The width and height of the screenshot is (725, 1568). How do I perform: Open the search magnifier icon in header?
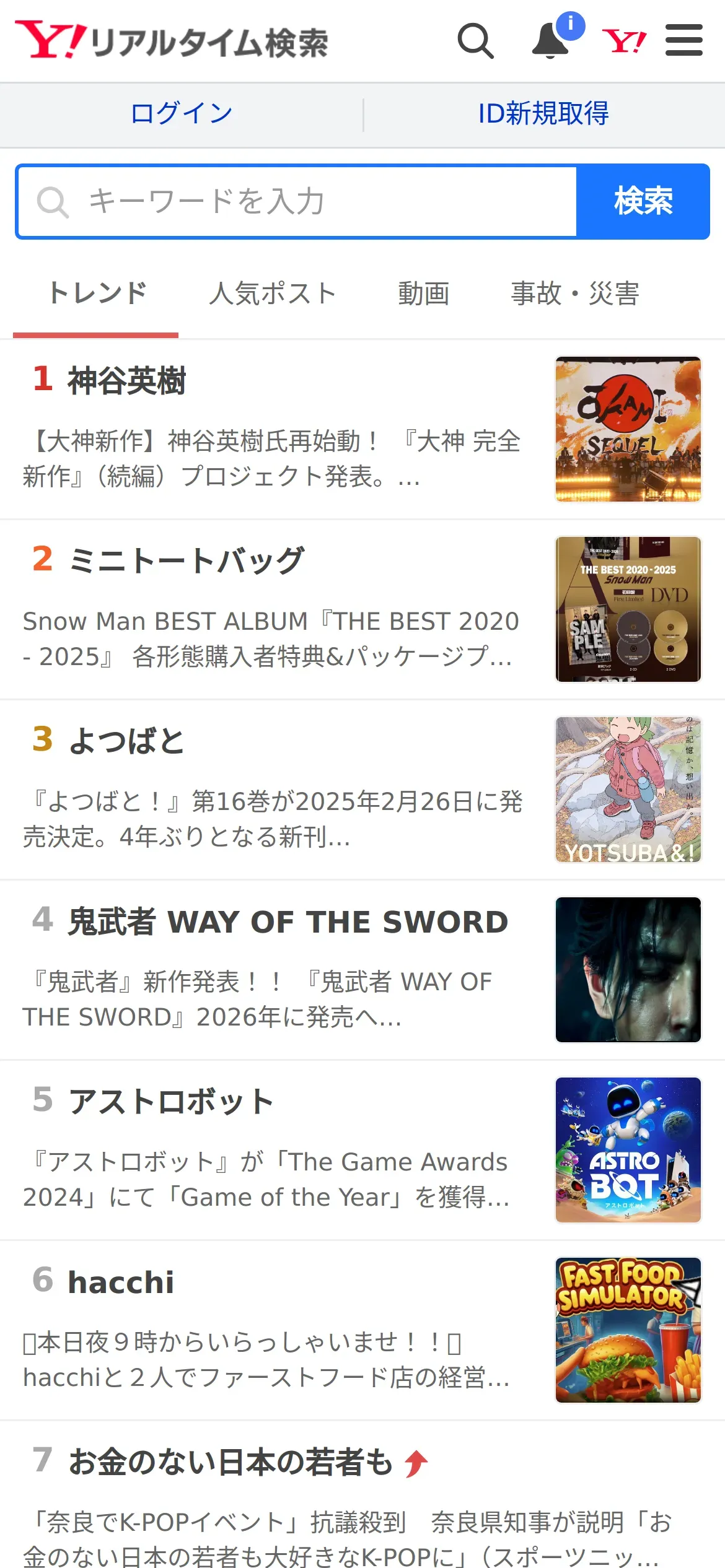pos(475,41)
